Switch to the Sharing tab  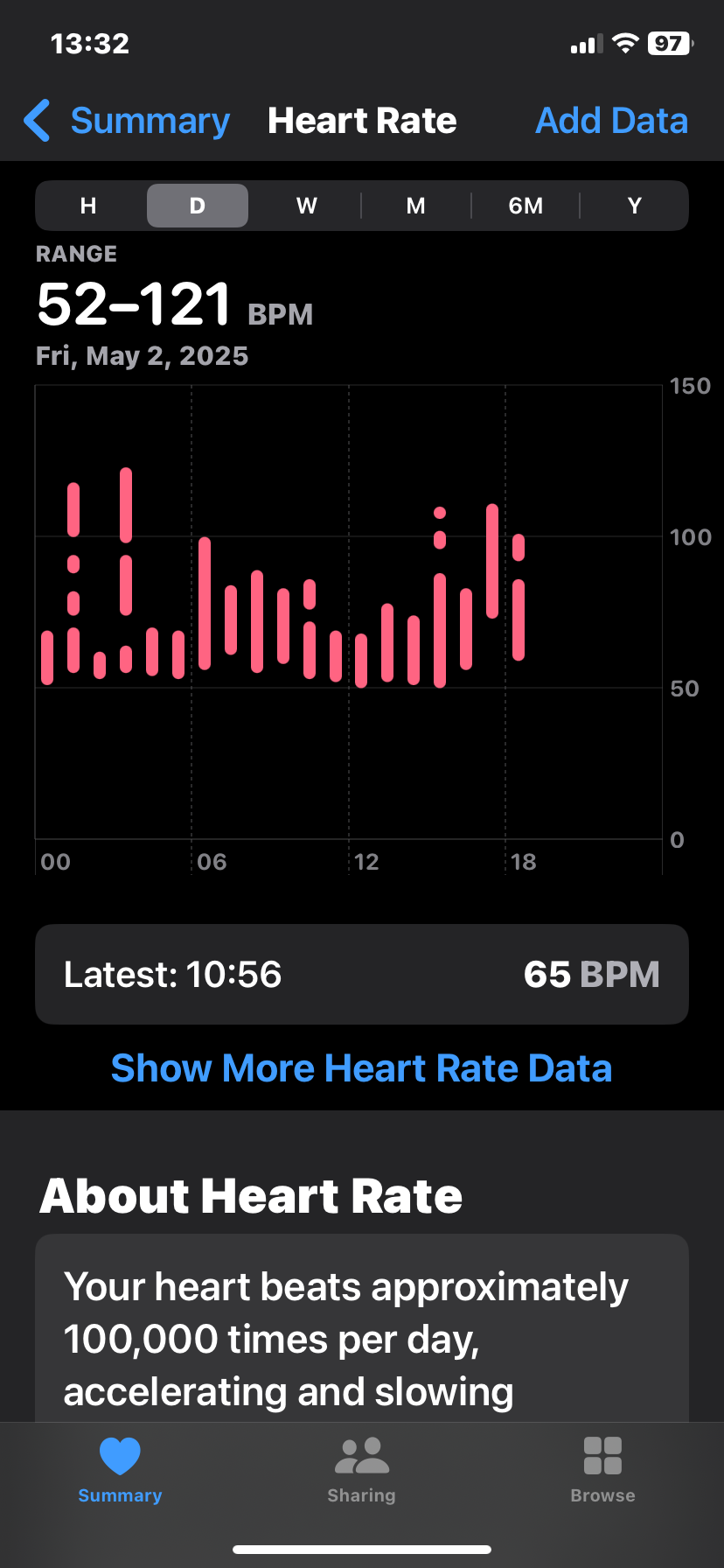point(361,1471)
